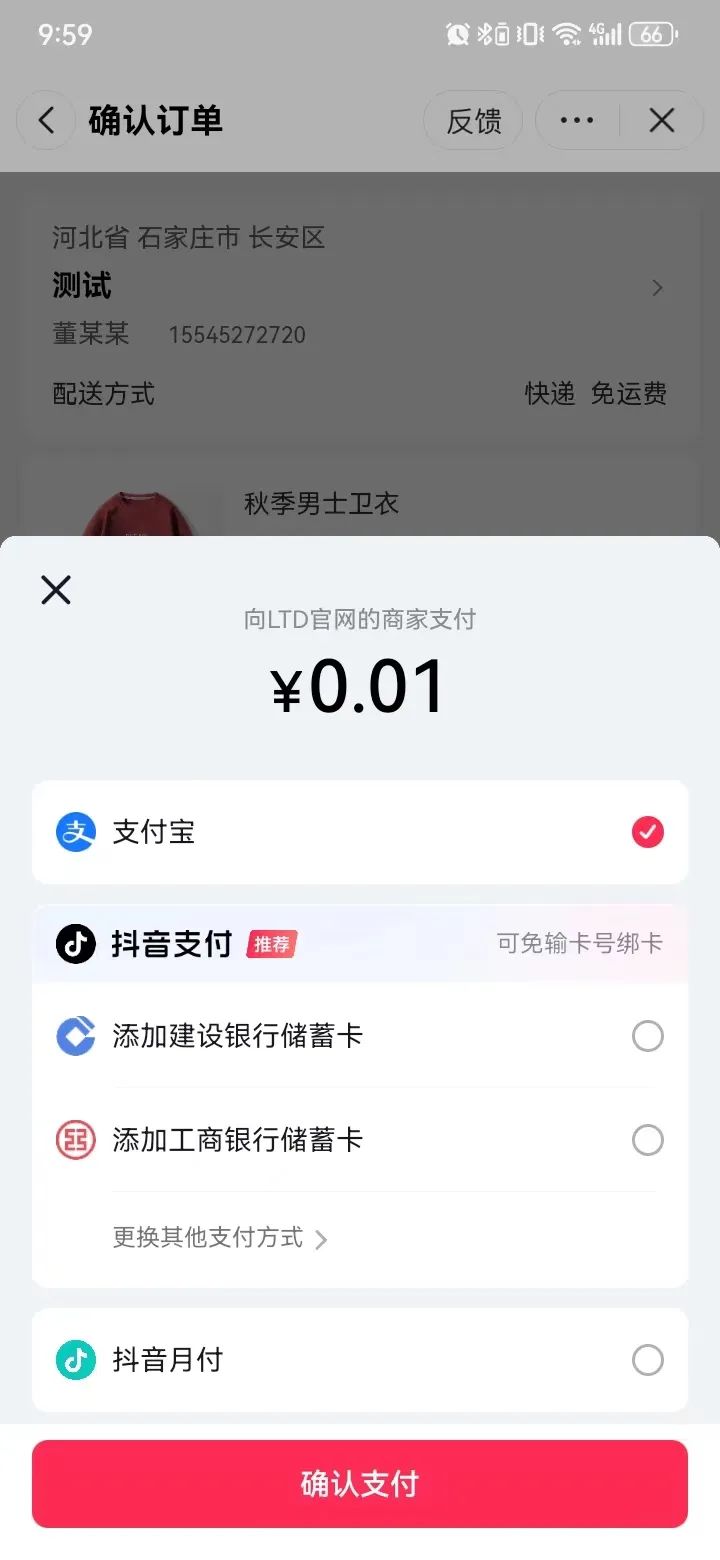Close the payment method sheet
This screenshot has width=720, height=1560.
[56, 590]
